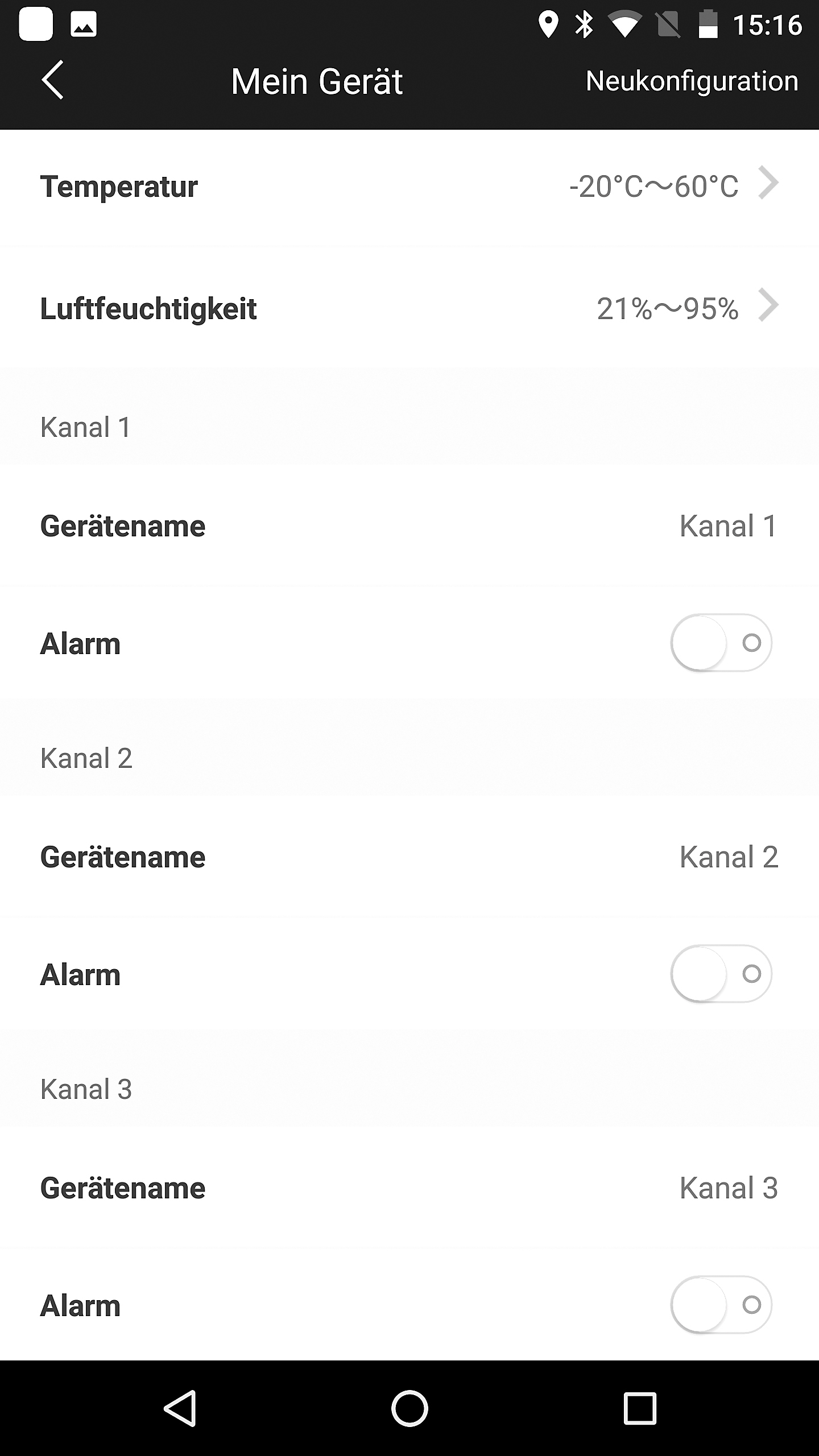Edit the Gerätename for Kanal 1
Image resolution: width=819 pixels, height=1456 pixels.
tap(409, 526)
